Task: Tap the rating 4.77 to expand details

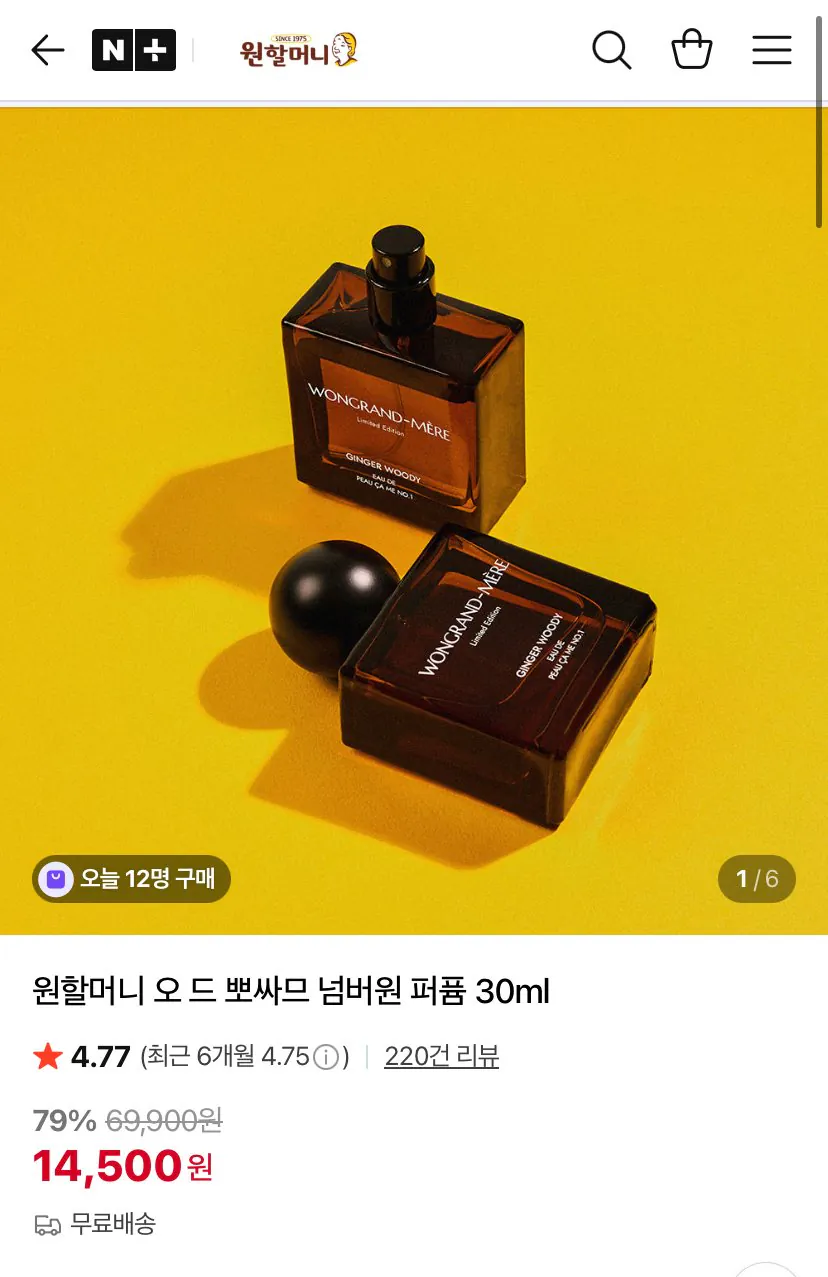Action: point(101,1057)
